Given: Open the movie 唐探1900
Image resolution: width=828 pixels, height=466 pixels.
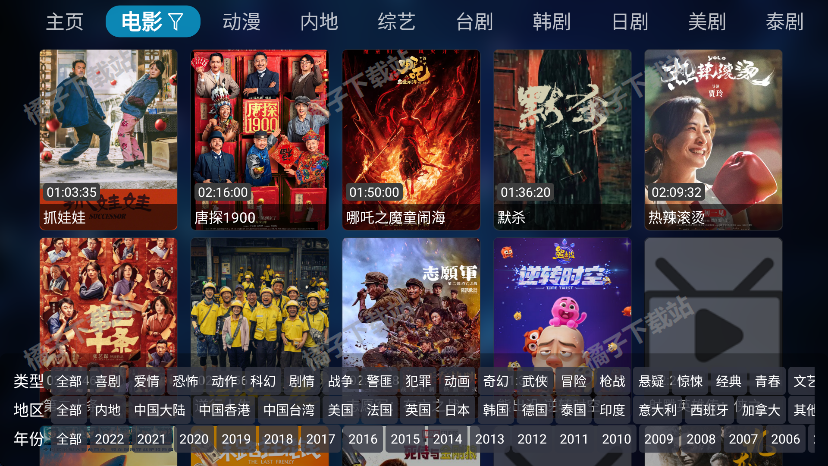Looking at the screenshot, I should click(x=260, y=138).
